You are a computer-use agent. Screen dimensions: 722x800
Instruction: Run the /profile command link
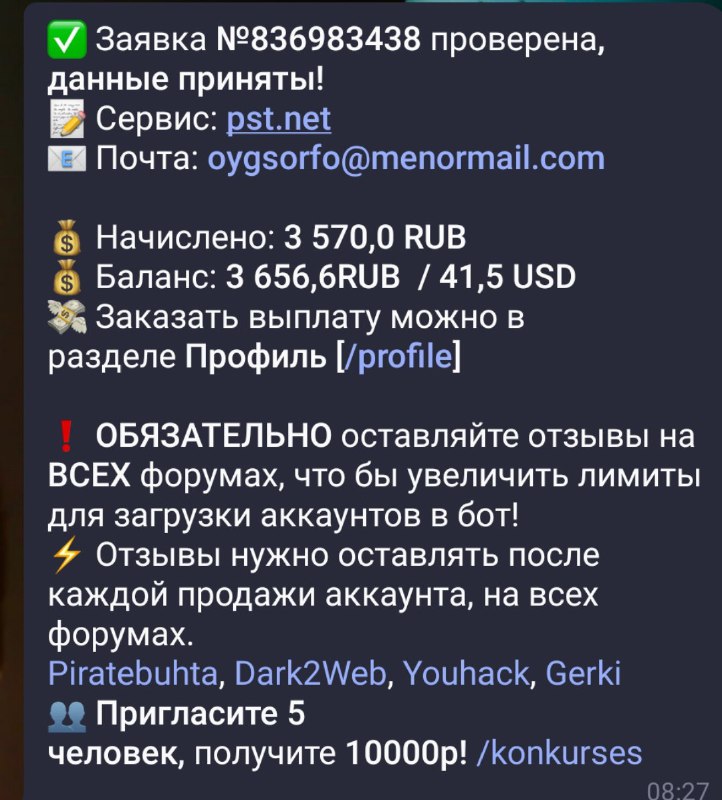[x=397, y=357]
